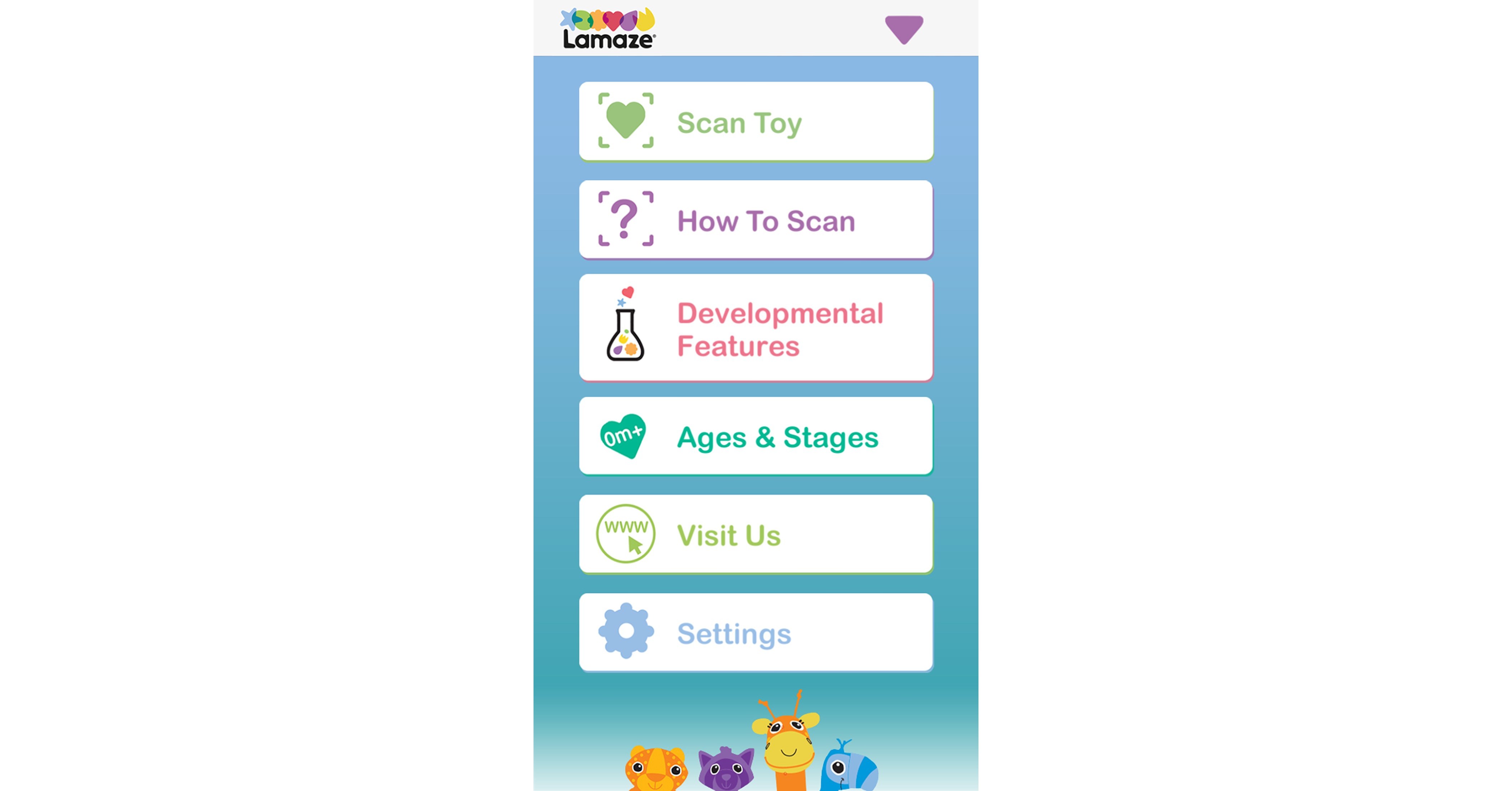Screen dimensions: 1512x791
Task: Select Visit Us website button
Action: (x=755, y=534)
